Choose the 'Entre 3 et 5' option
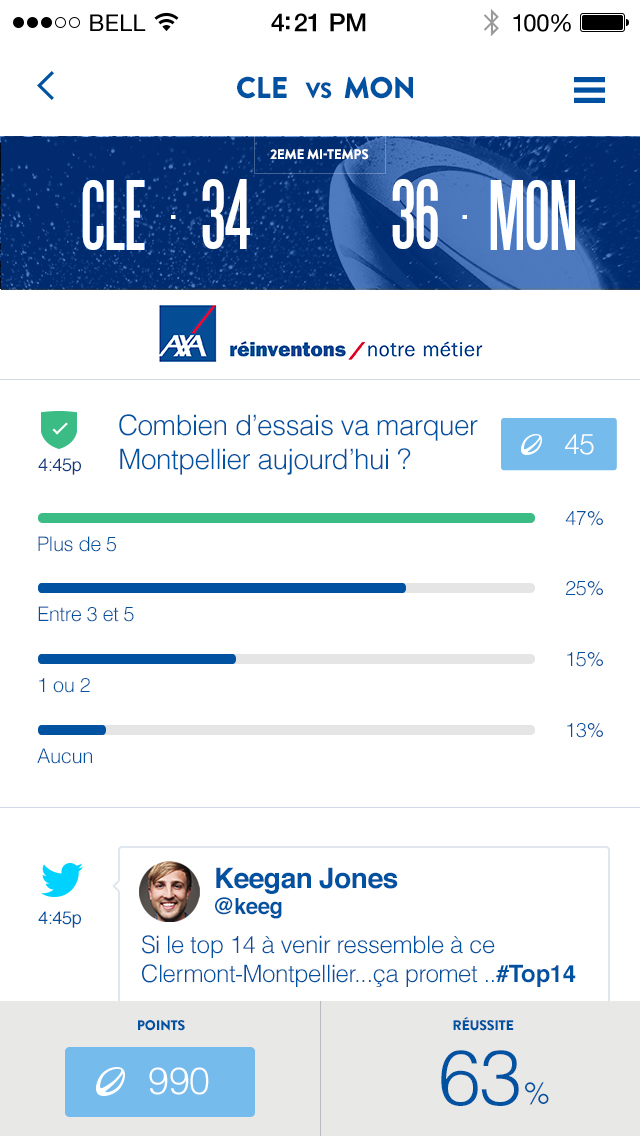640x1136 pixels. (x=286, y=600)
